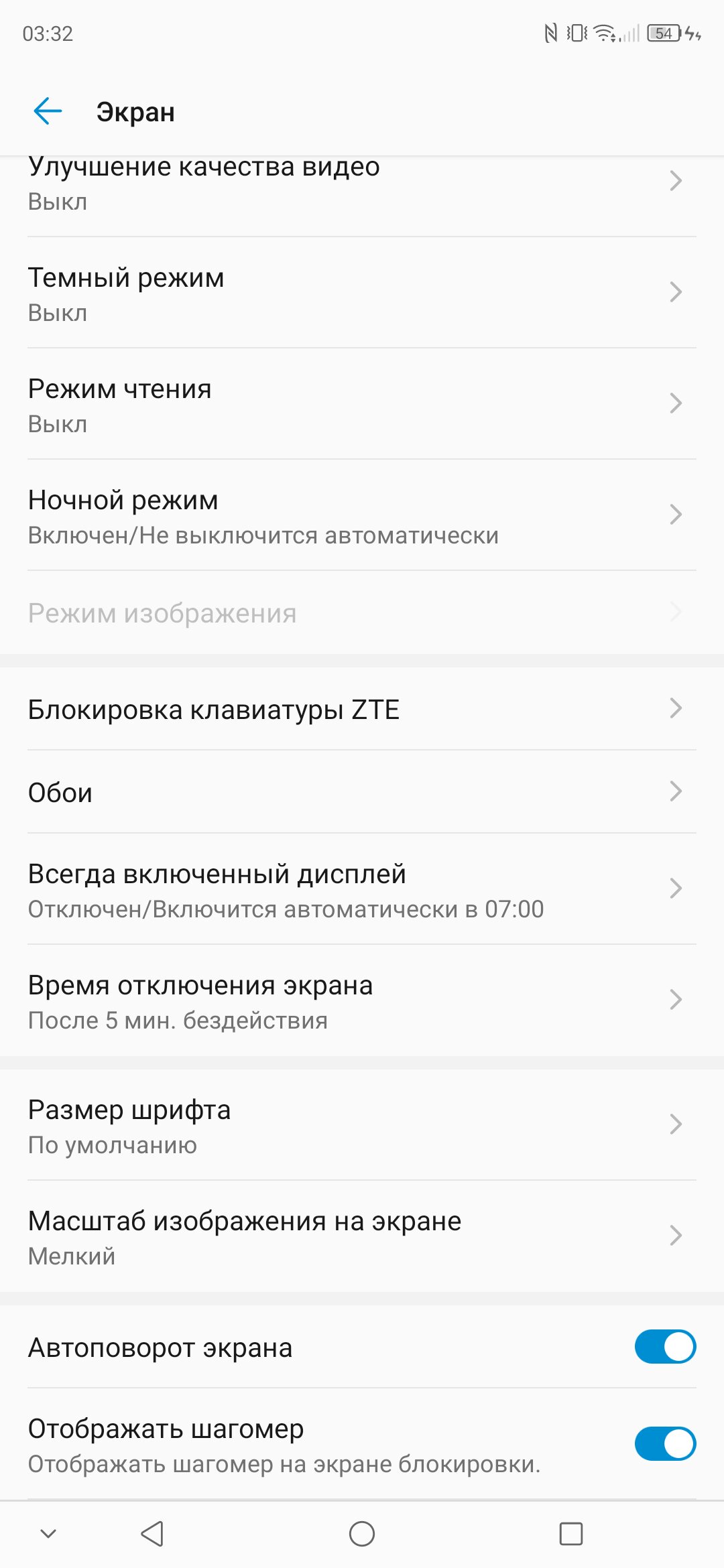Open Режим чтения settings

point(362,404)
